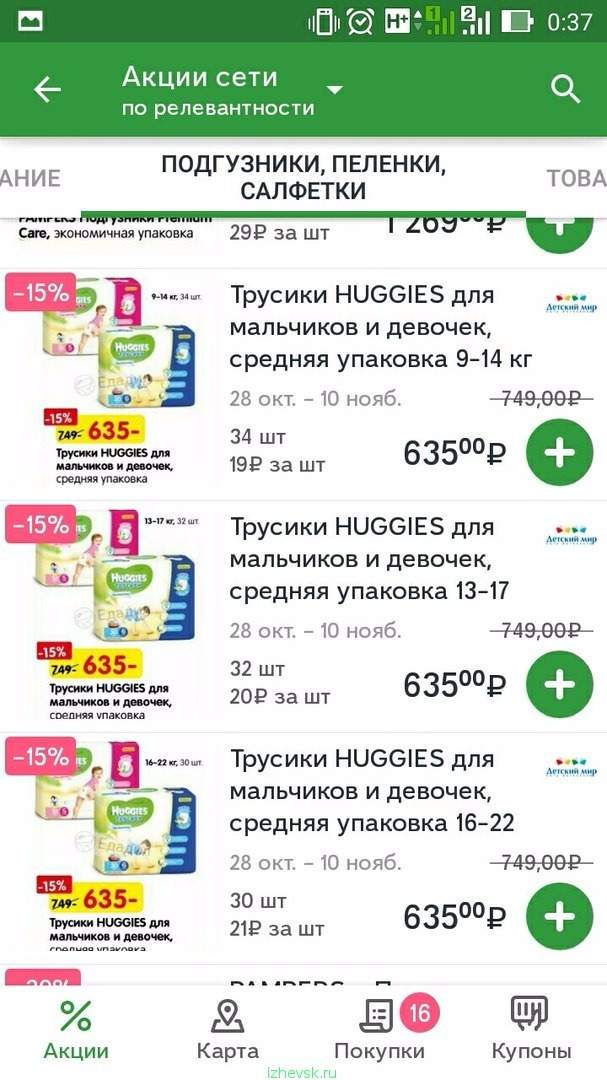Add Huggies 13-17 pack to list
The height and width of the screenshot is (1080, 607).
[559, 685]
